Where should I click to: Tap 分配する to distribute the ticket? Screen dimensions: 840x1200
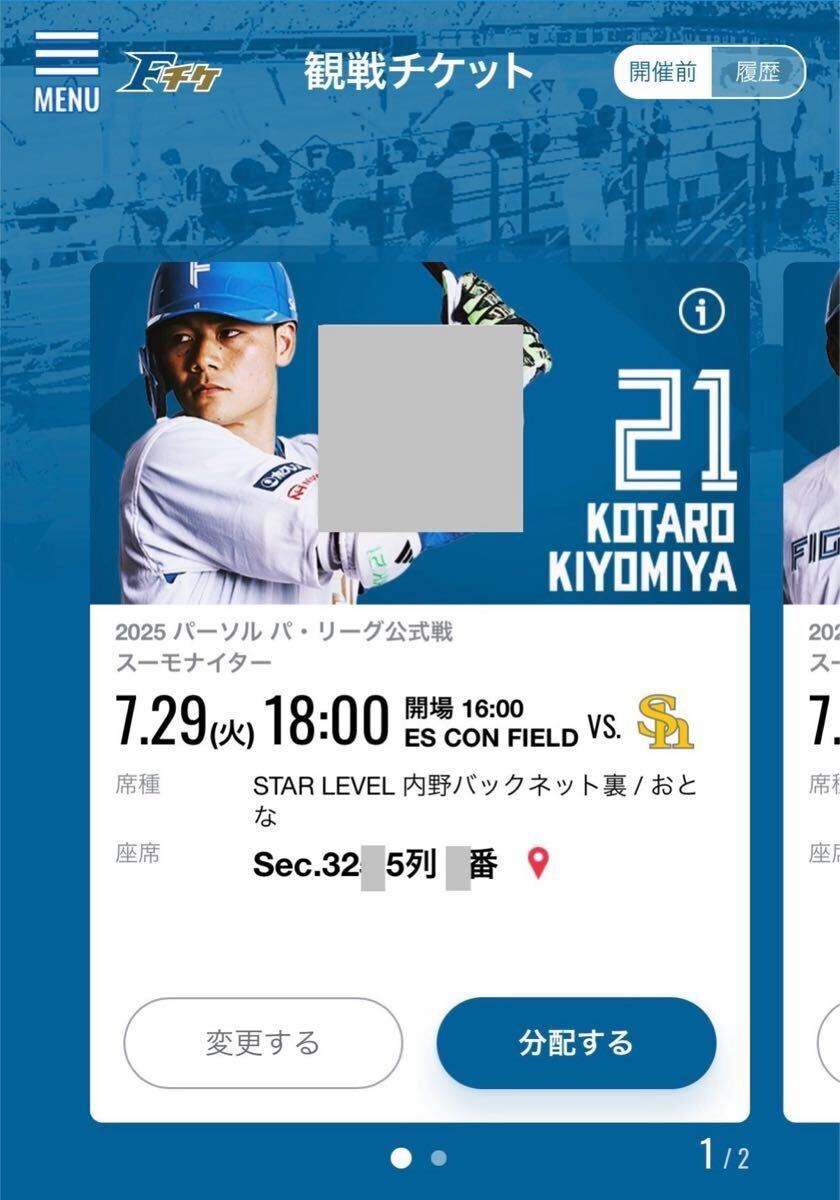[x=576, y=1043]
